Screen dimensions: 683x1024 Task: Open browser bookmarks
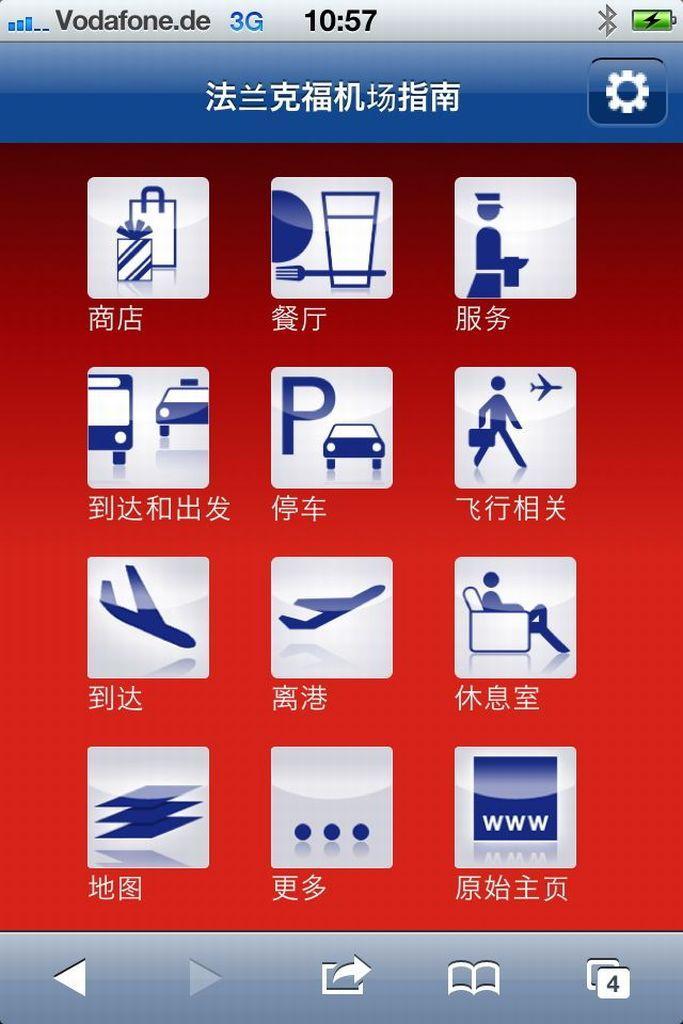(474, 977)
